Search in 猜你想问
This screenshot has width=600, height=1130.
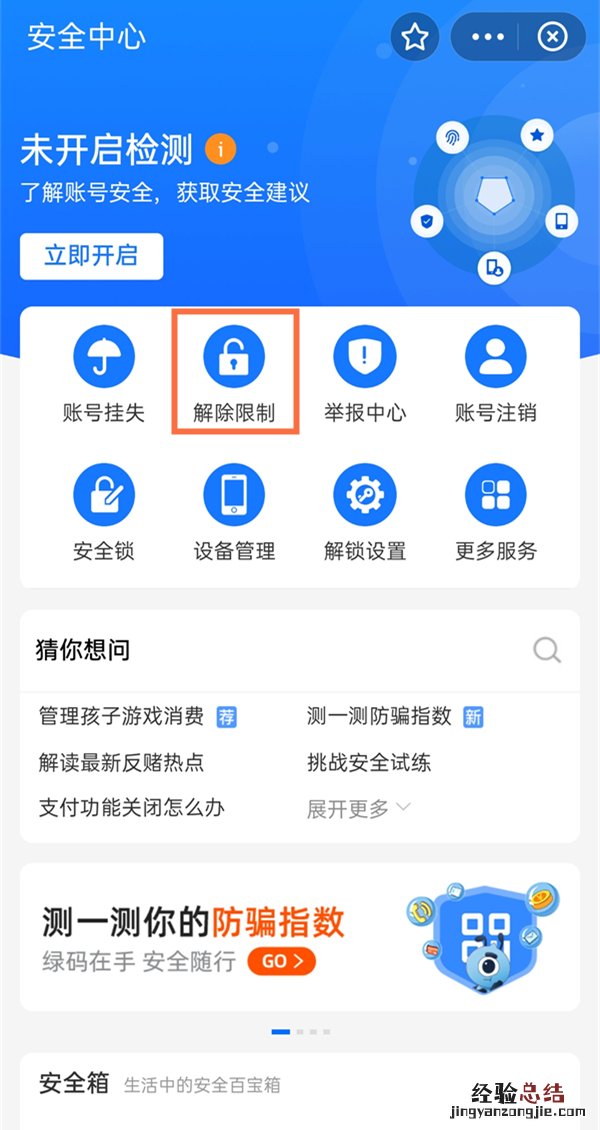[x=546, y=651]
